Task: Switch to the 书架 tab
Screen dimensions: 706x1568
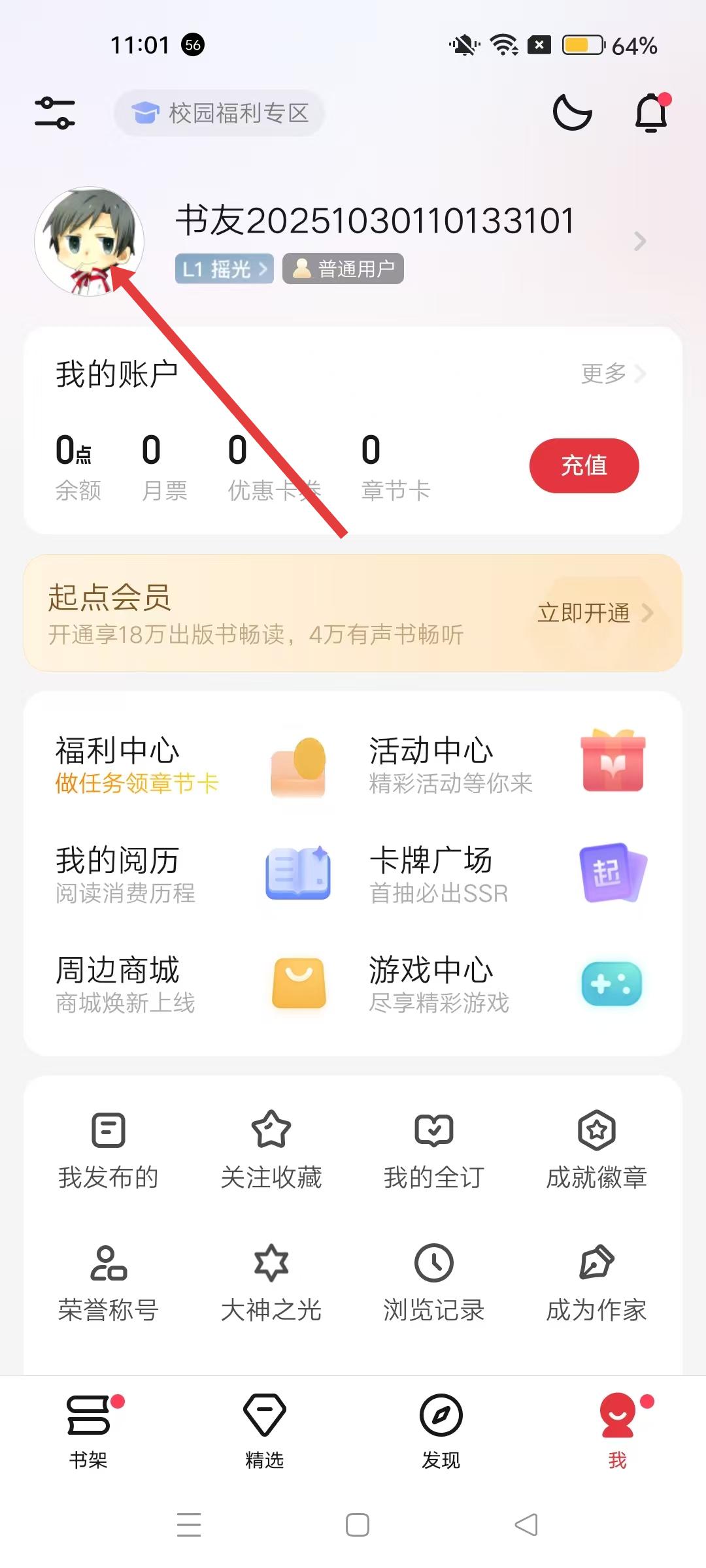Action: [88, 1432]
